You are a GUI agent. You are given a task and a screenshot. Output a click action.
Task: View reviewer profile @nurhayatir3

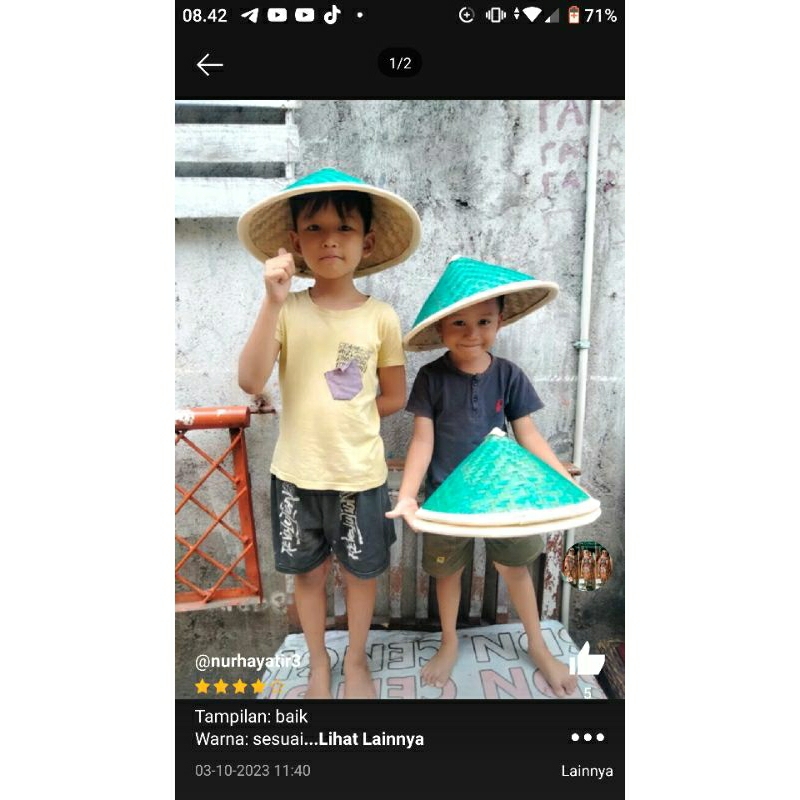click(247, 661)
